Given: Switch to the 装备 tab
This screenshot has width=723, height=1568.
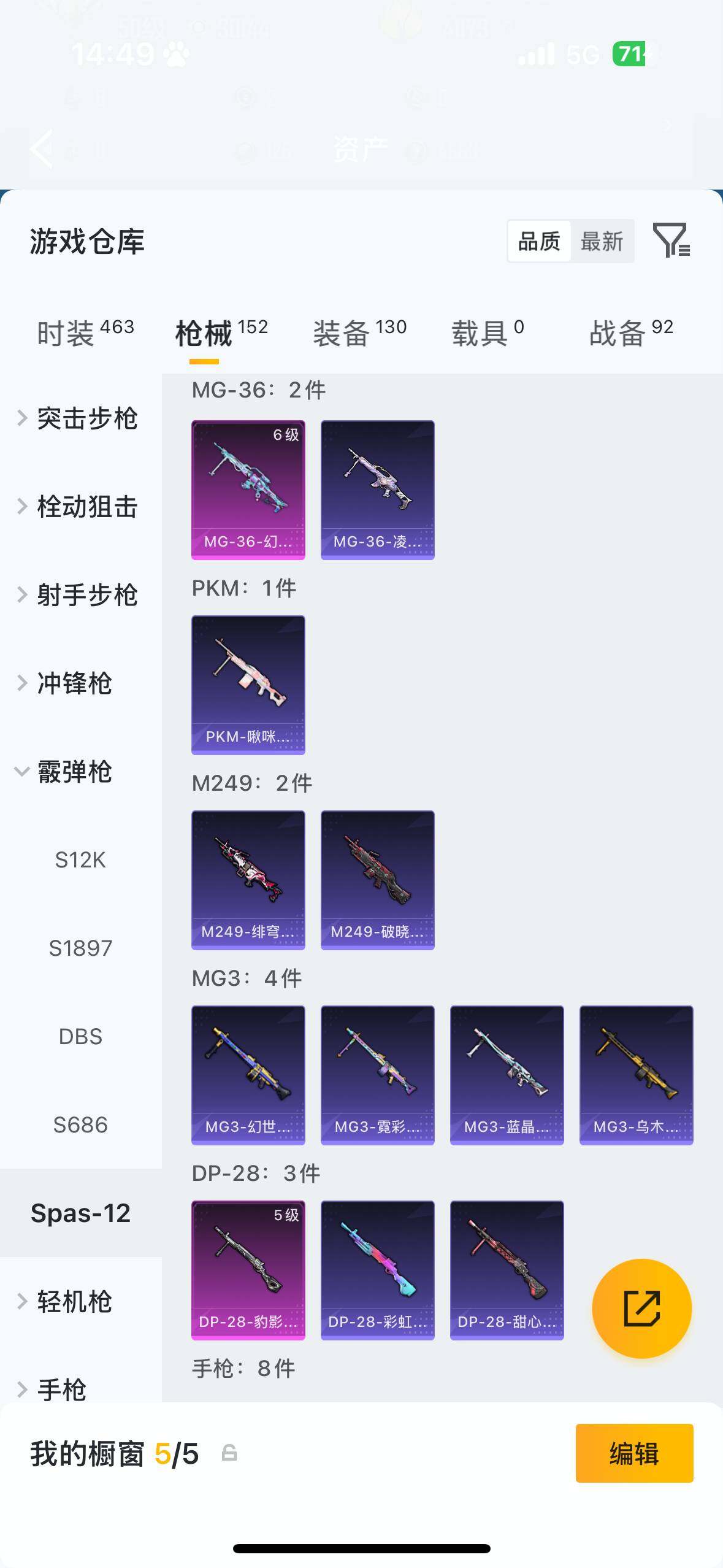Looking at the screenshot, I should pyautogui.click(x=359, y=332).
